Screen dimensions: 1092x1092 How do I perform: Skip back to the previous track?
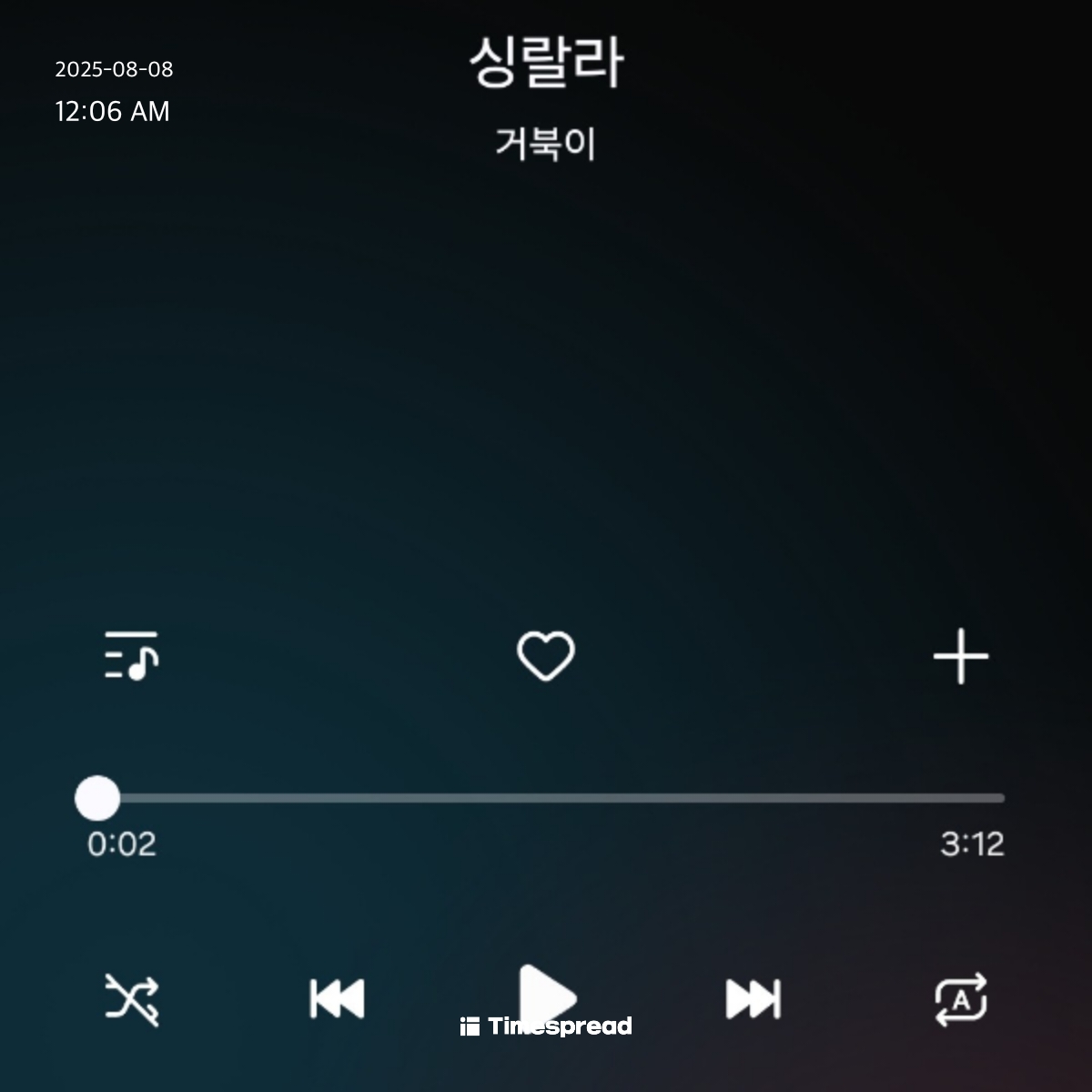[338, 999]
